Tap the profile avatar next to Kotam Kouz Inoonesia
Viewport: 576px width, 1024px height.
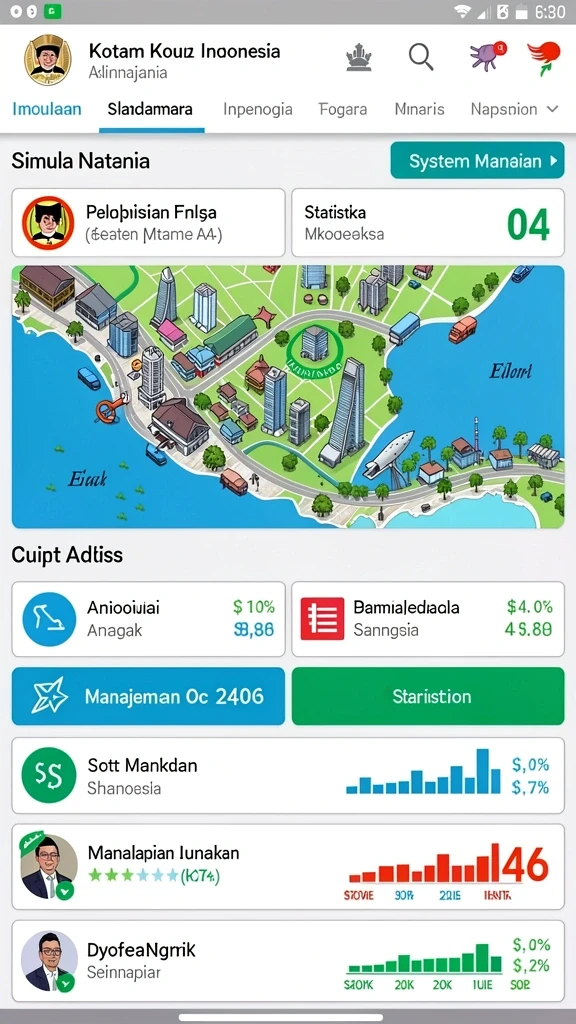(48, 59)
